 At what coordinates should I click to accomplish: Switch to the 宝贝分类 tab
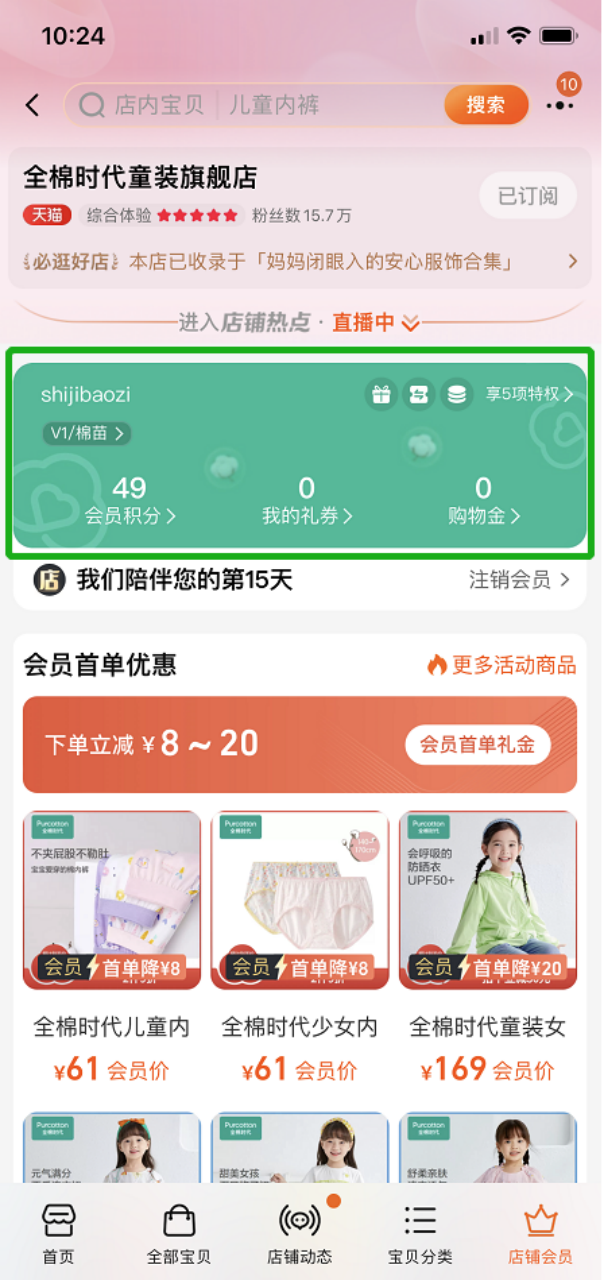pyautogui.click(x=420, y=1234)
